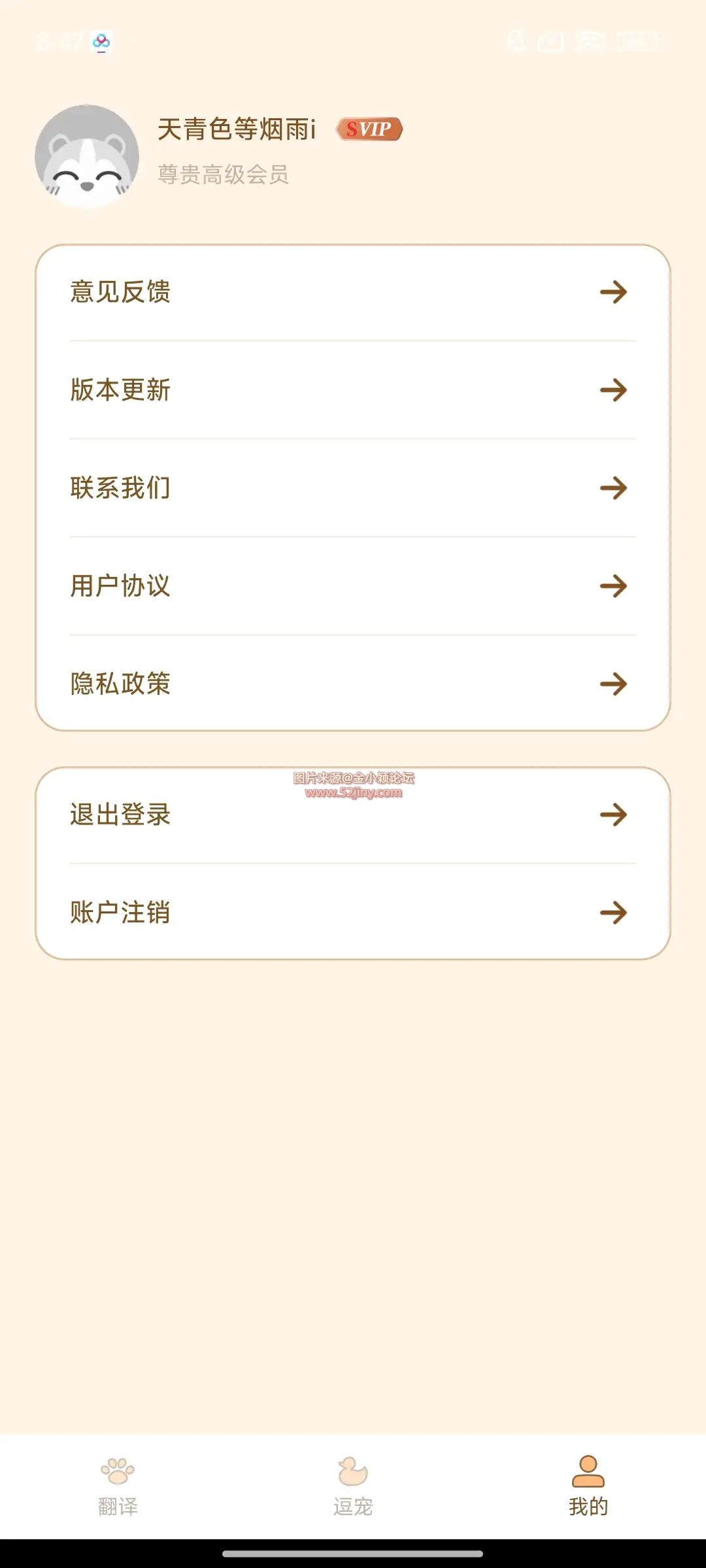This screenshot has height=1568, width=706.
Task: Select 账户注销 to delete account
Action: click(353, 913)
